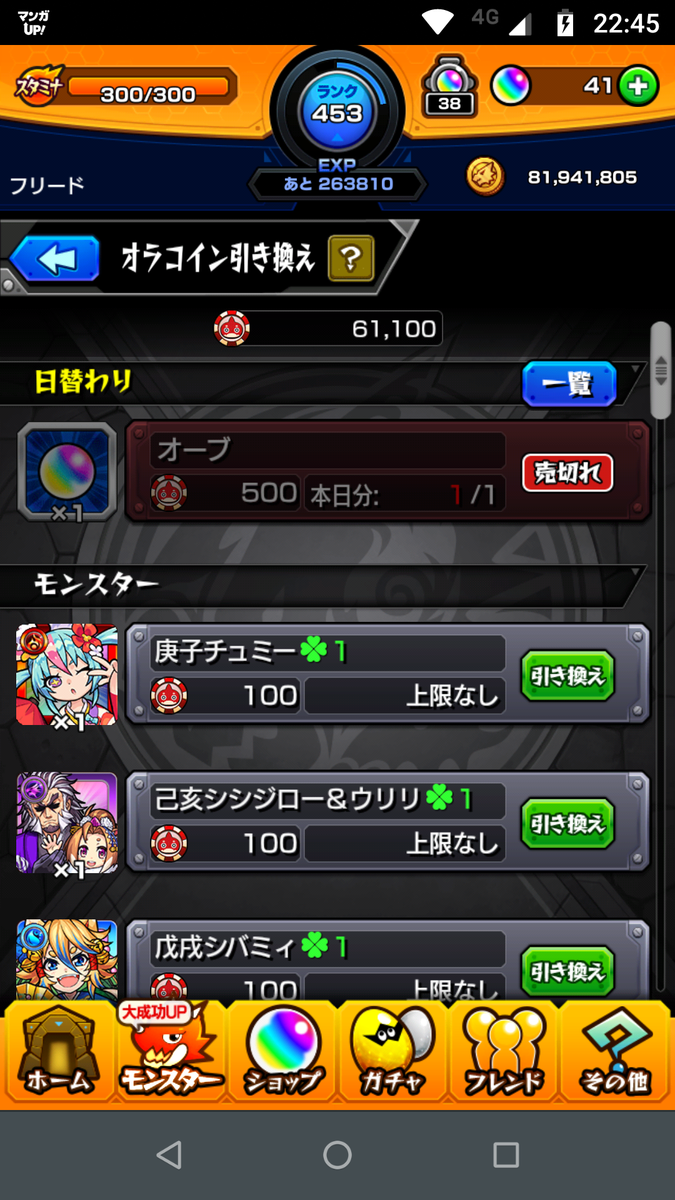Open the ショップ tab
The width and height of the screenshot is (675, 1200).
[x=283, y=1050]
